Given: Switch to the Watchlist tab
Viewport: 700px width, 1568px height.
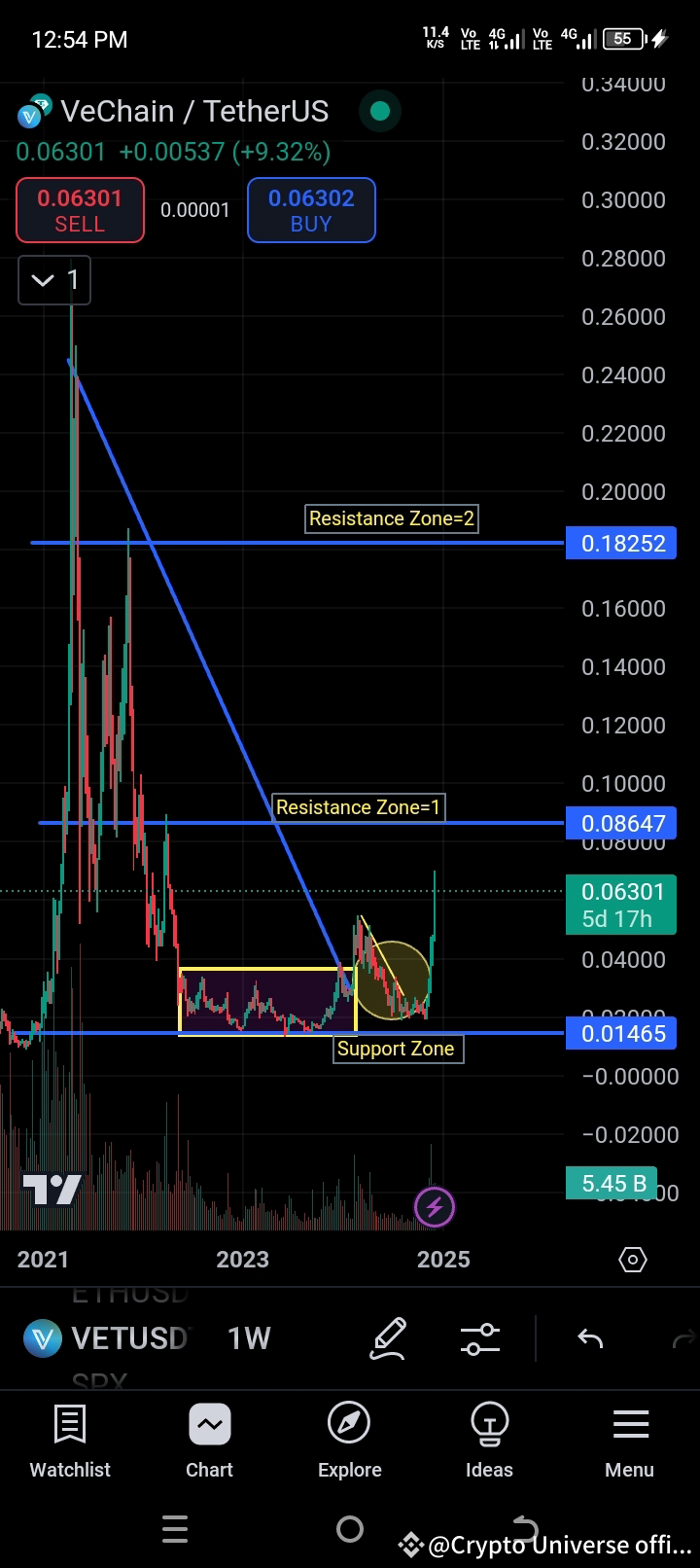Looking at the screenshot, I should click(x=69, y=1424).
